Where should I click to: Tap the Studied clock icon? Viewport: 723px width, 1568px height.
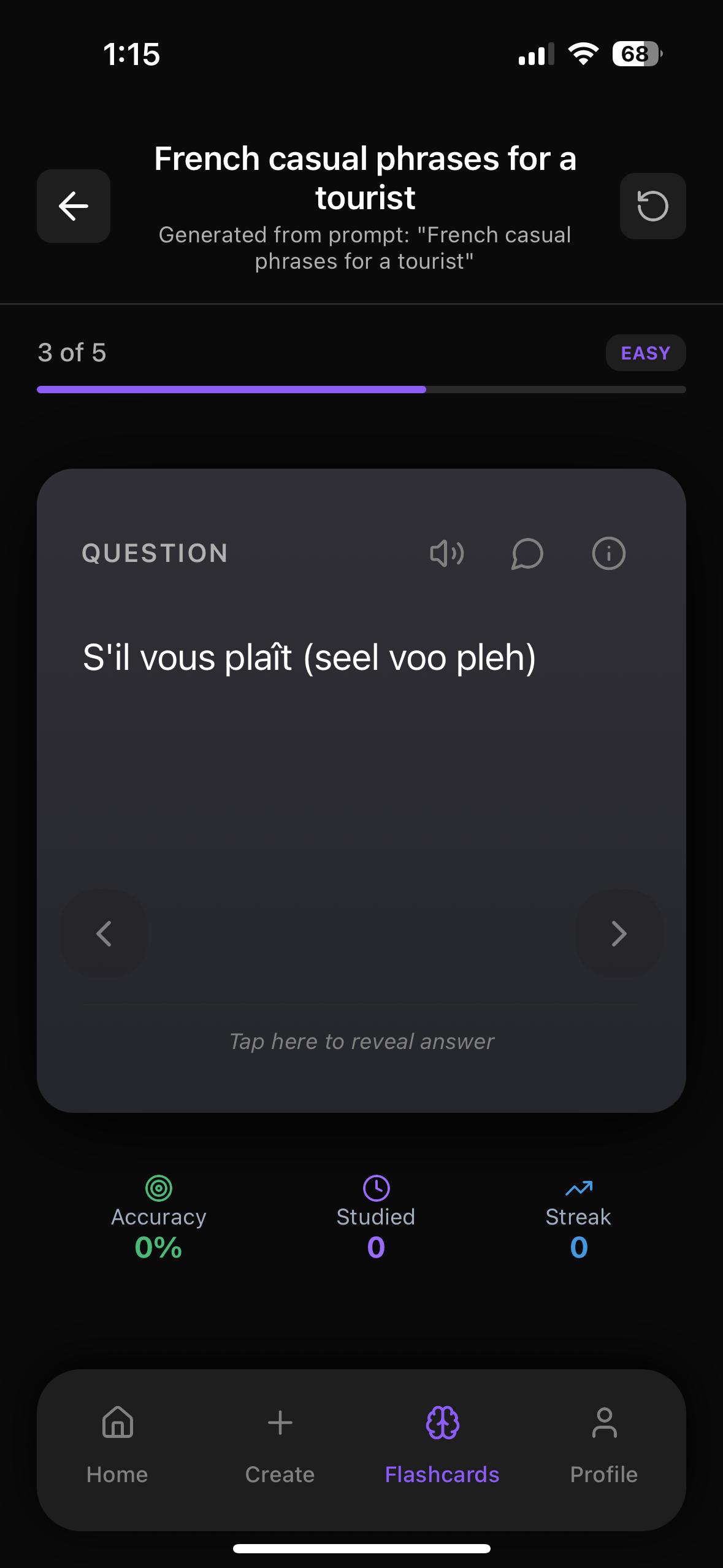coord(375,1186)
